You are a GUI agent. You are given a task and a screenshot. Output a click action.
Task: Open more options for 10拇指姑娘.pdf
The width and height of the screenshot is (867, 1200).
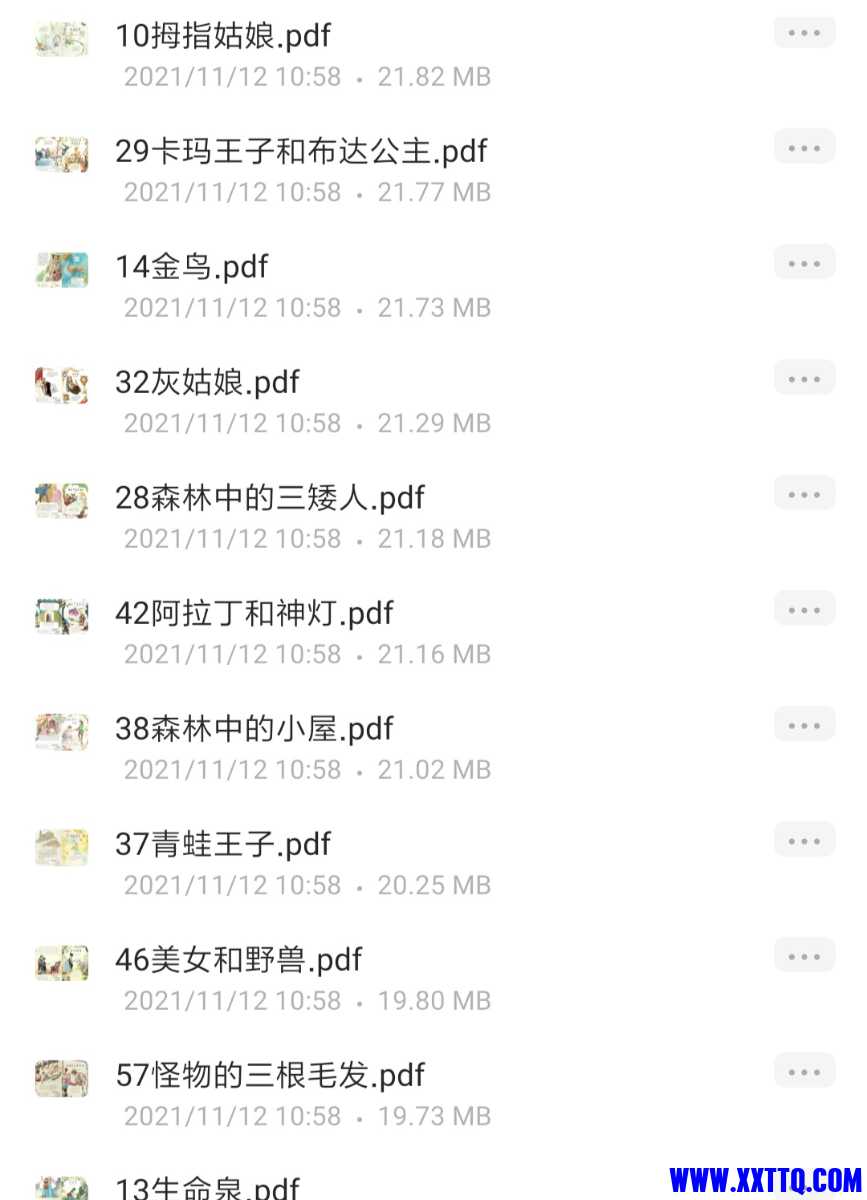[804, 33]
